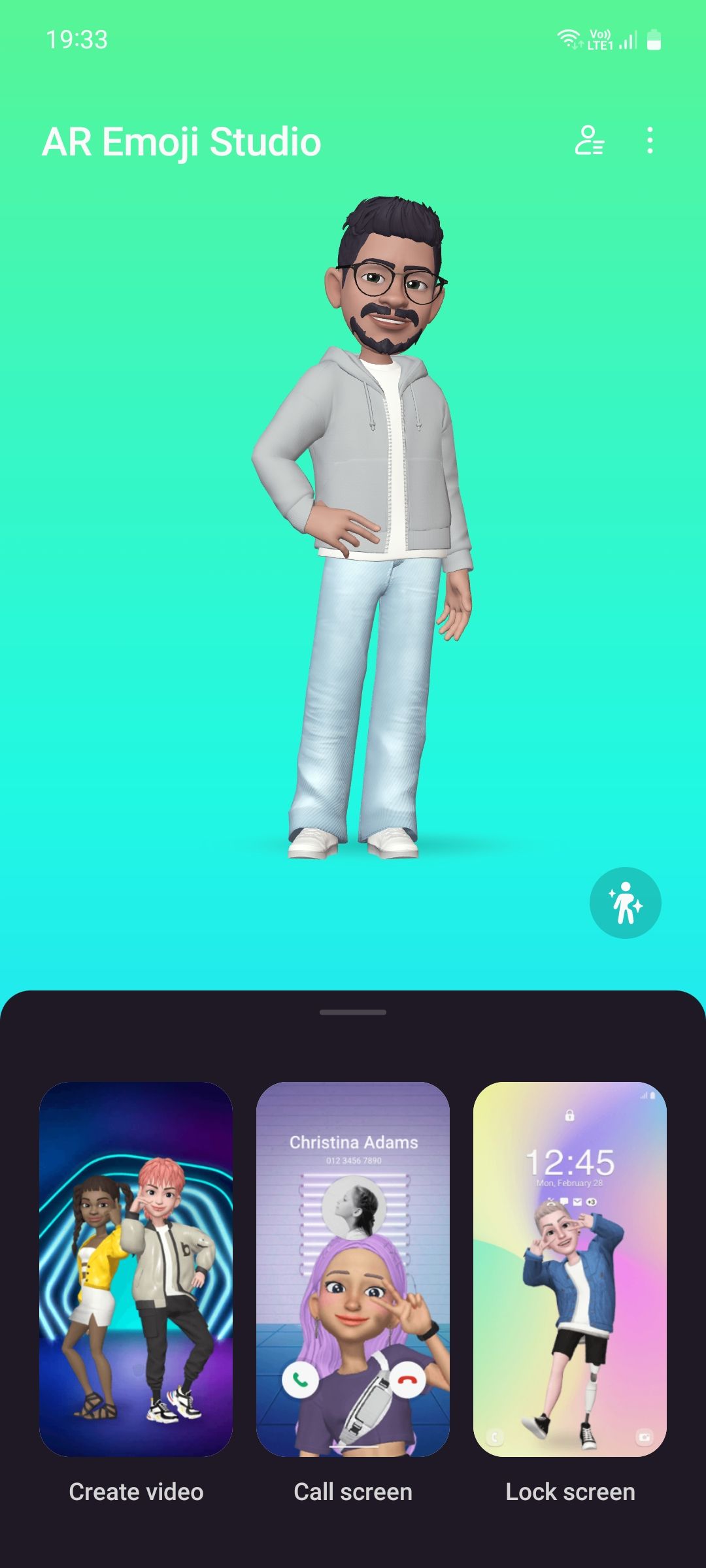The image size is (706, 1568).
Task: Tap the bottom sheet drag handle
Action: (x=353, y=1012)
